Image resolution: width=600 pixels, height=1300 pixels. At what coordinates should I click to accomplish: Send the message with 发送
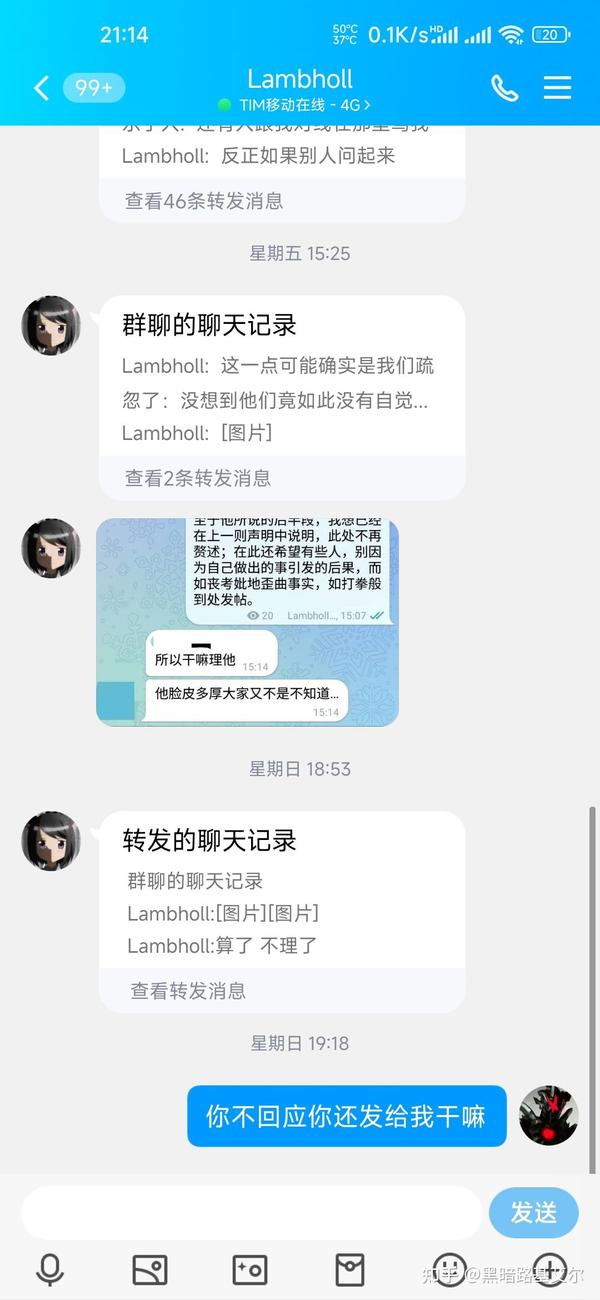click(534, 1213)
